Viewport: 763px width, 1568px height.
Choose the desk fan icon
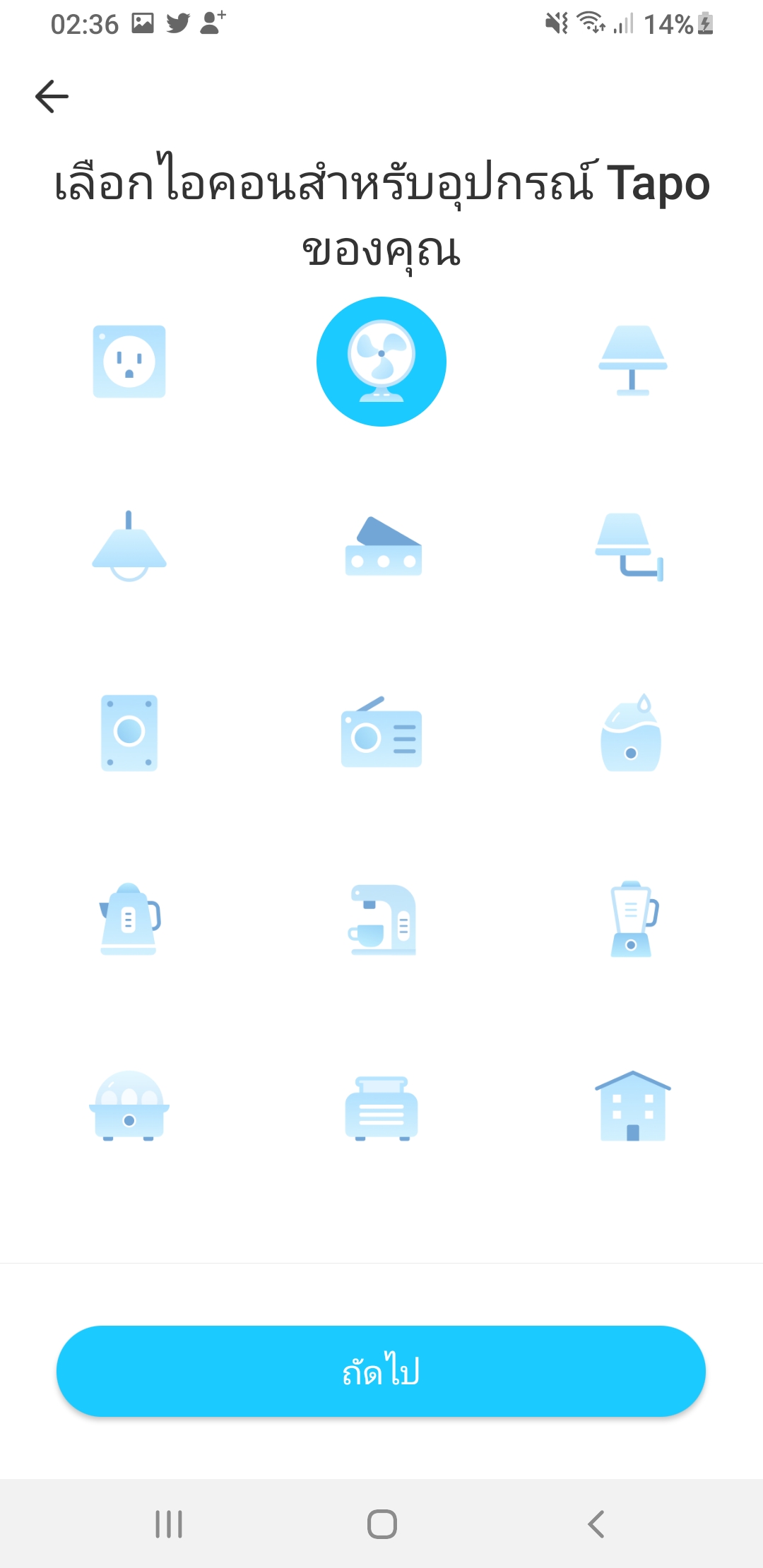381,361
